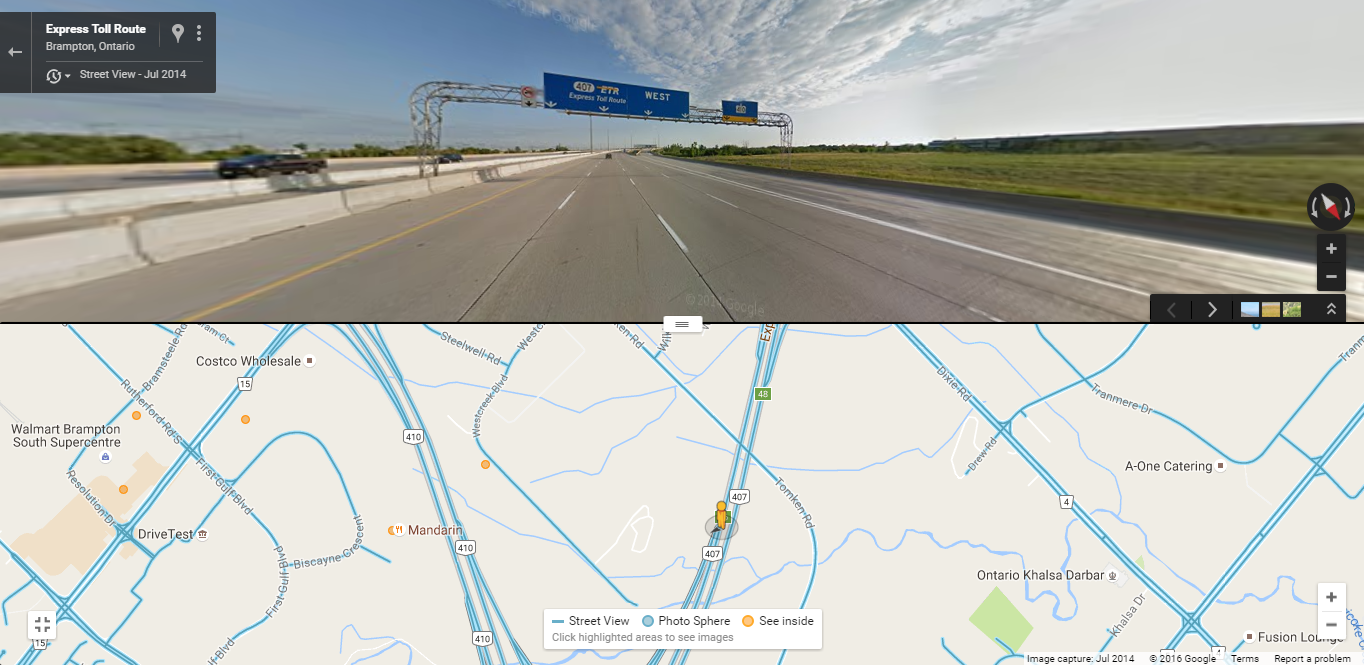The height and width of the screenshot is (665, 1364).
Task: Open the Terms link
Action: click(x=1245, y=658)
